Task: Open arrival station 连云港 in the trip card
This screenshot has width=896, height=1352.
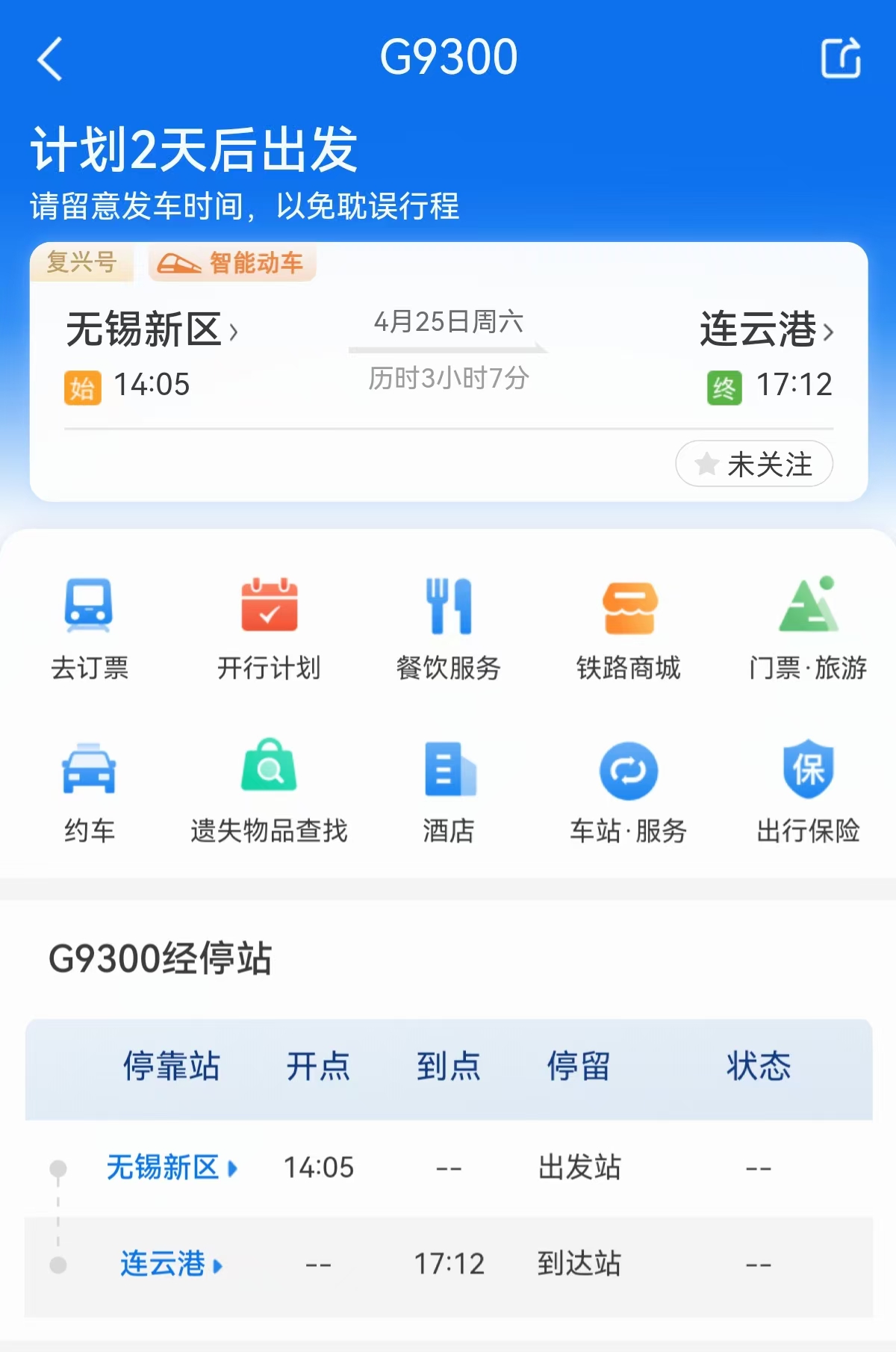Action: 766,329
